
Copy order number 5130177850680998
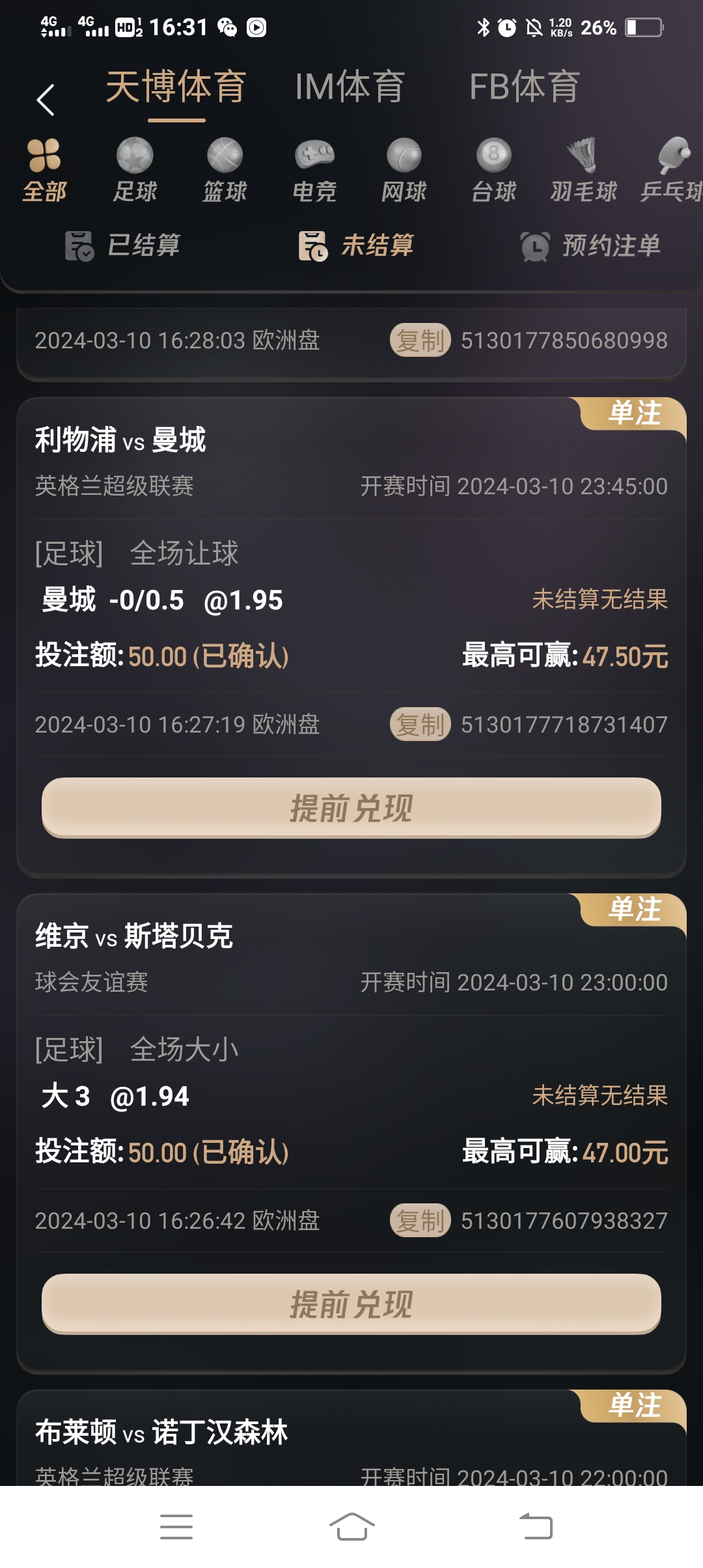click(420, 340)
